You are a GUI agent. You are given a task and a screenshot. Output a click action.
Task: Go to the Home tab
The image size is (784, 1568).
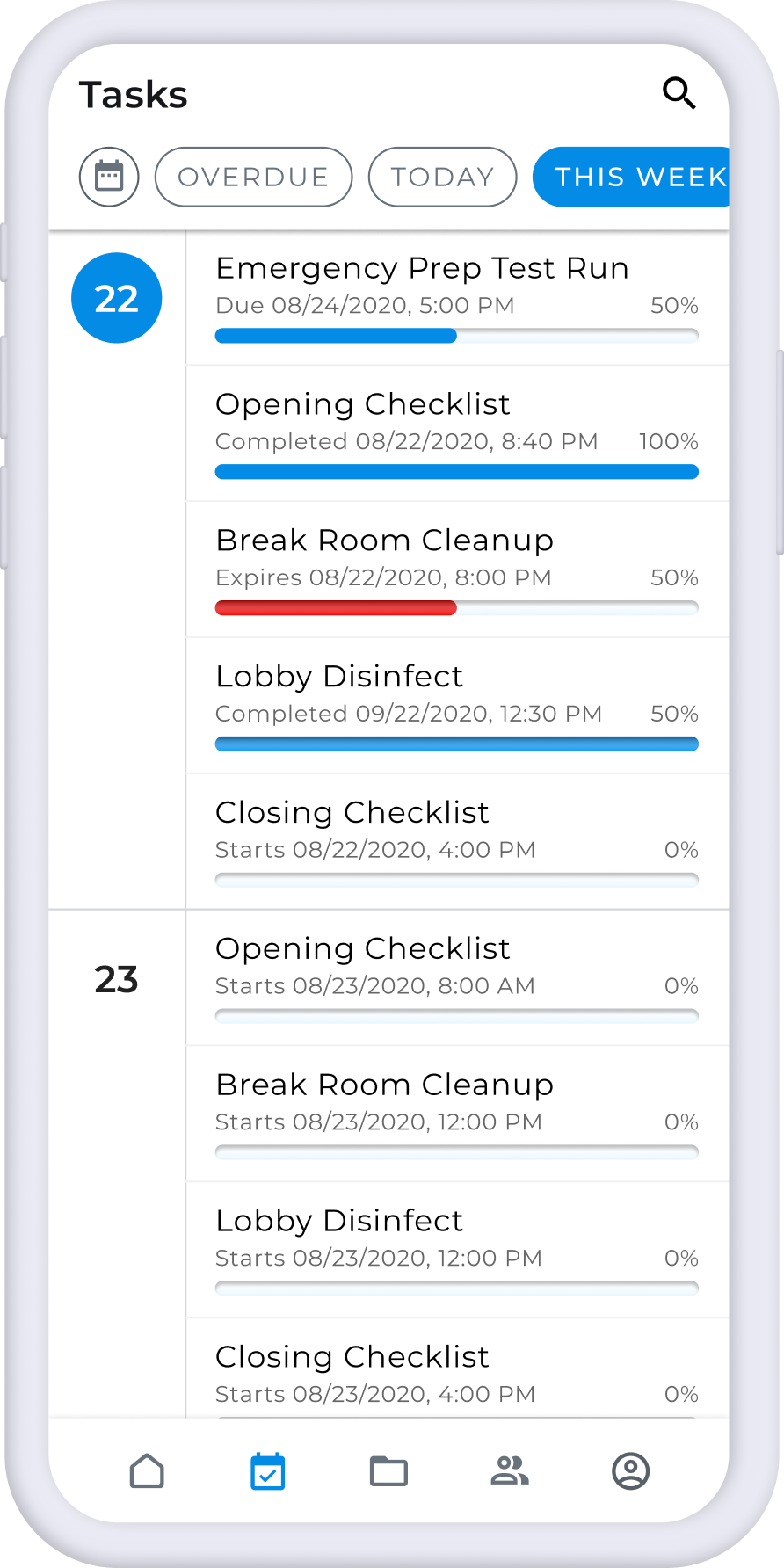147,1470
